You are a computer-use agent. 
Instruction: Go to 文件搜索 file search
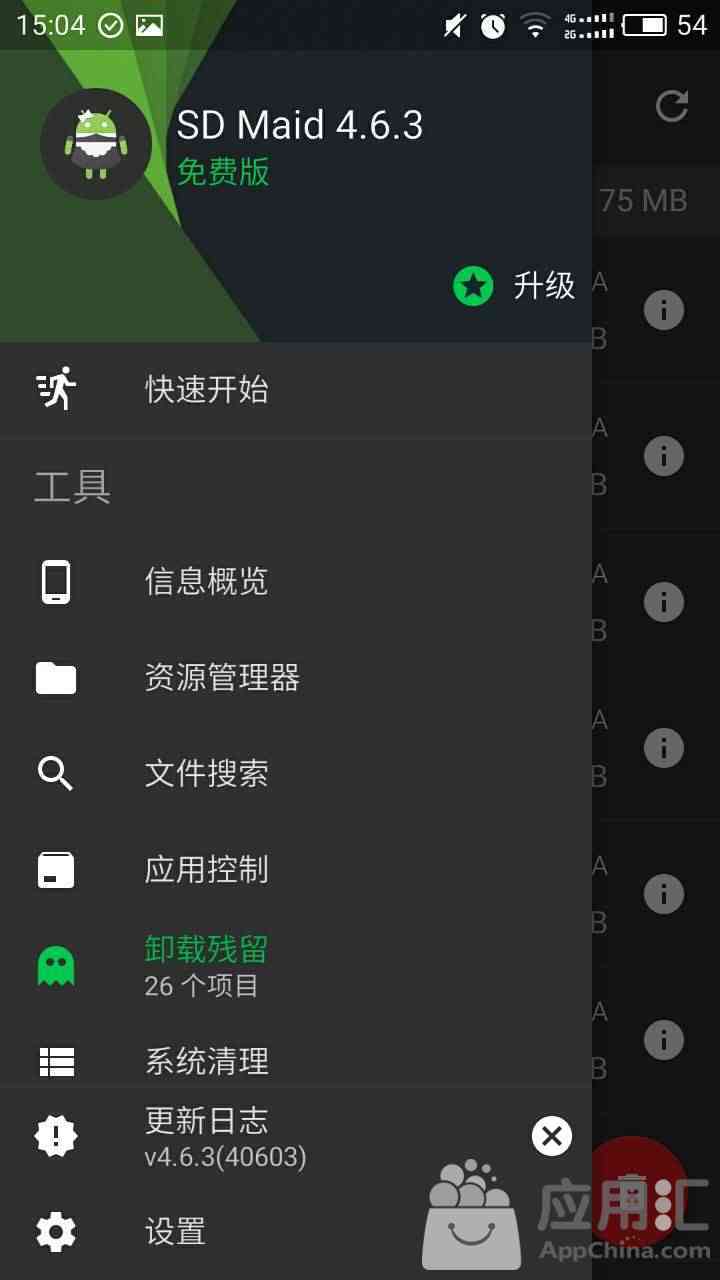296,773
